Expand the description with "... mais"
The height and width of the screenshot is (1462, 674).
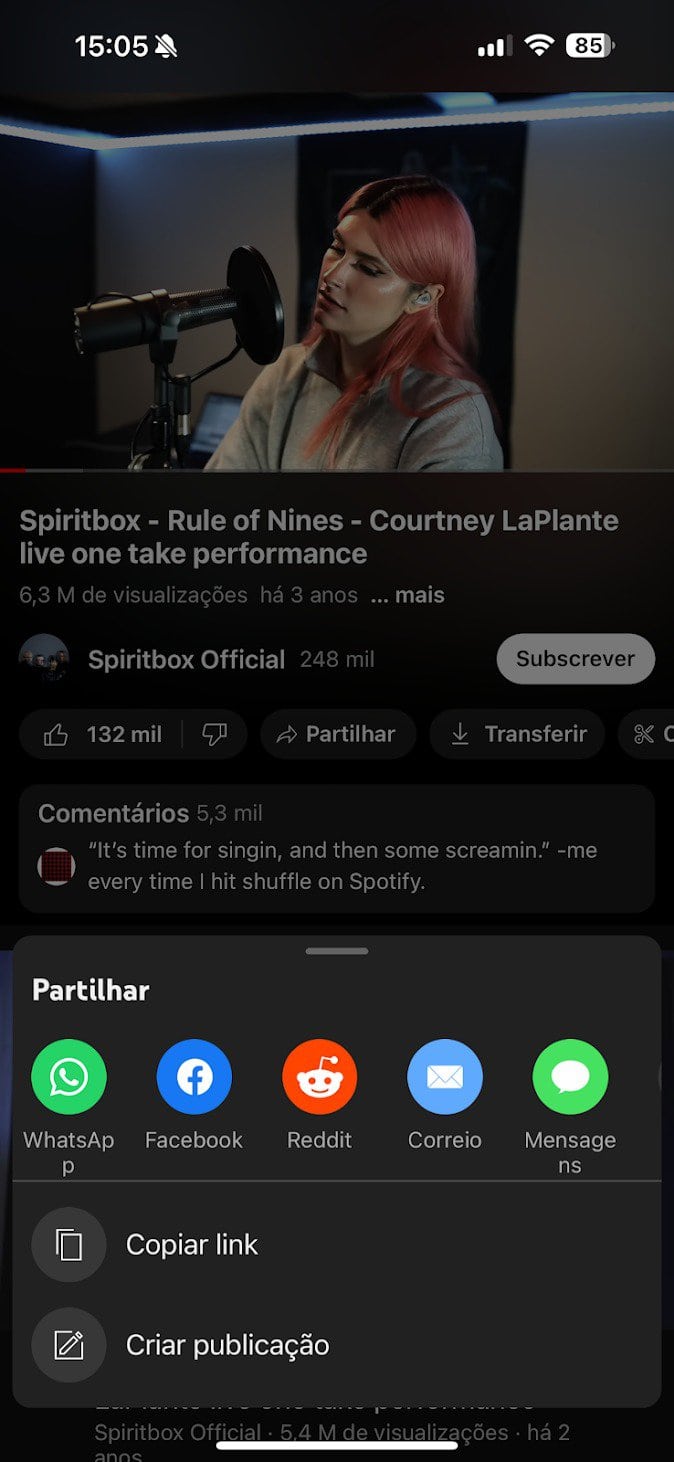pyautogui.click(x=408, y=595)
